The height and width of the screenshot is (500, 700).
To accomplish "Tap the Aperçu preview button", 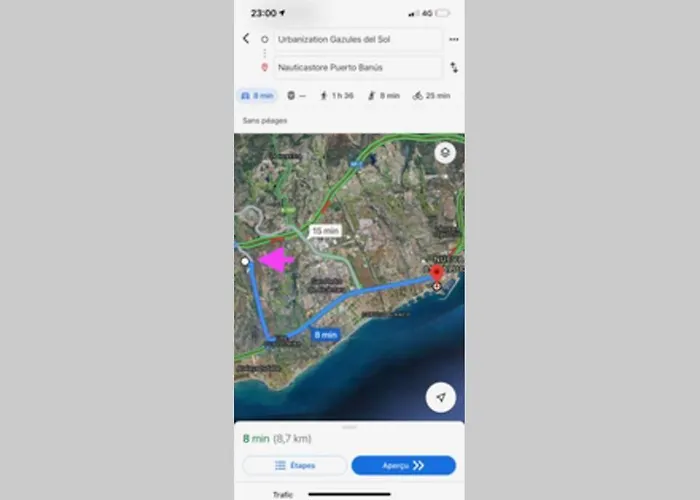I will (x=403, y=465).
